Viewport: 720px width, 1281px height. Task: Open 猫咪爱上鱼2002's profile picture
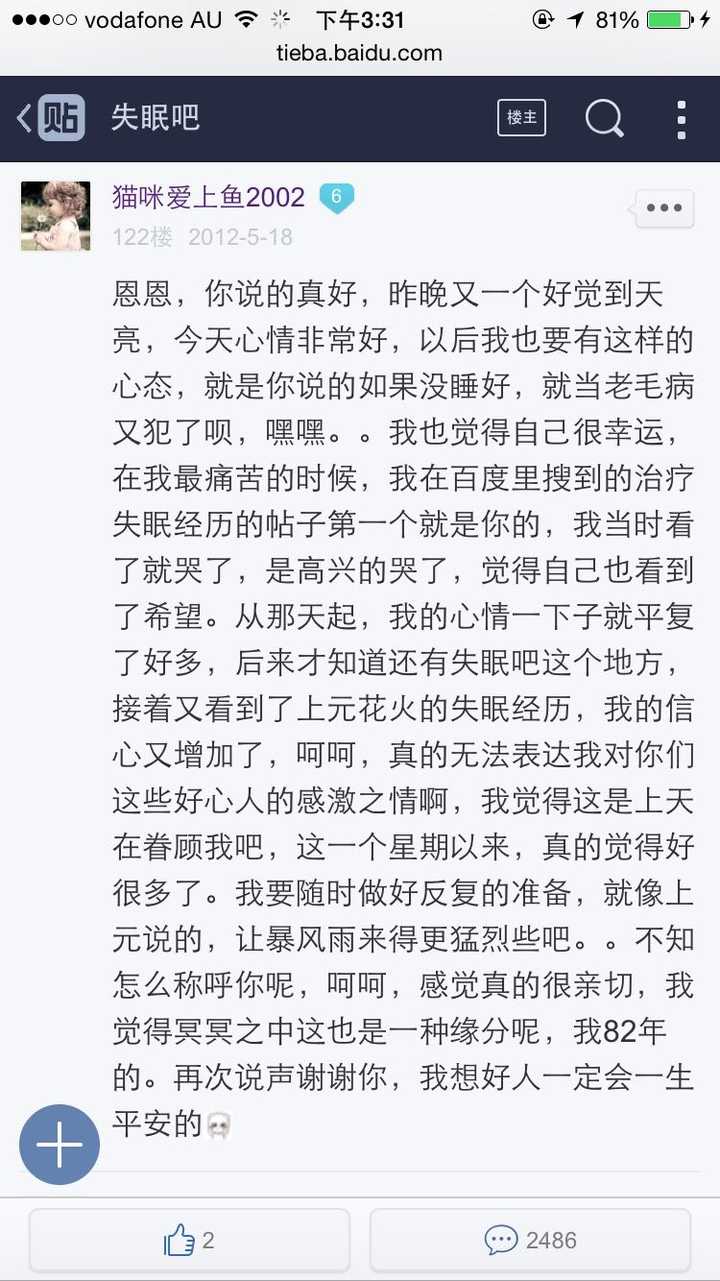click(x=56, y=215)
